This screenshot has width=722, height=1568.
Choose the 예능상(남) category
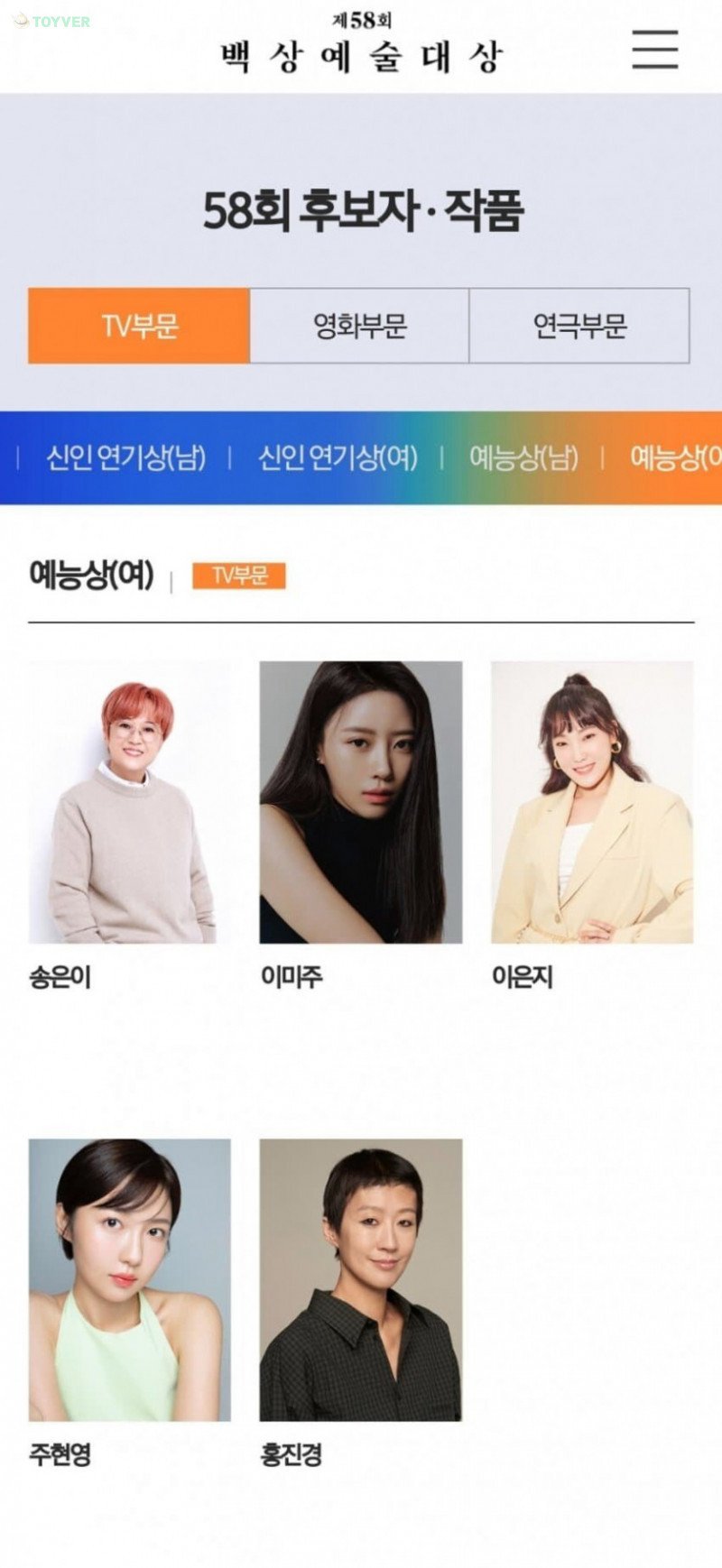pos(523,458)
